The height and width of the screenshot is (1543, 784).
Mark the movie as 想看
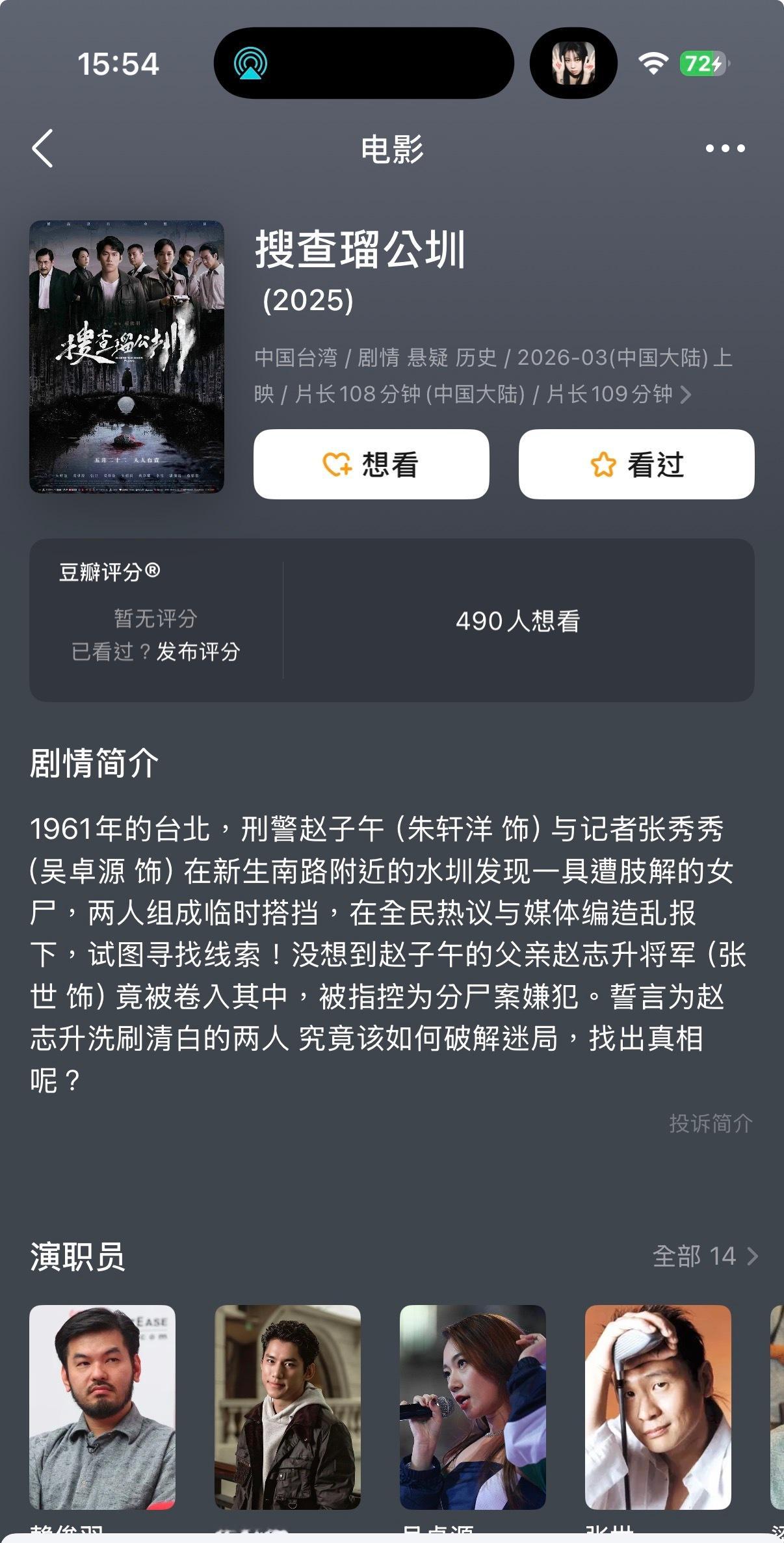click(x=371, y=464)
